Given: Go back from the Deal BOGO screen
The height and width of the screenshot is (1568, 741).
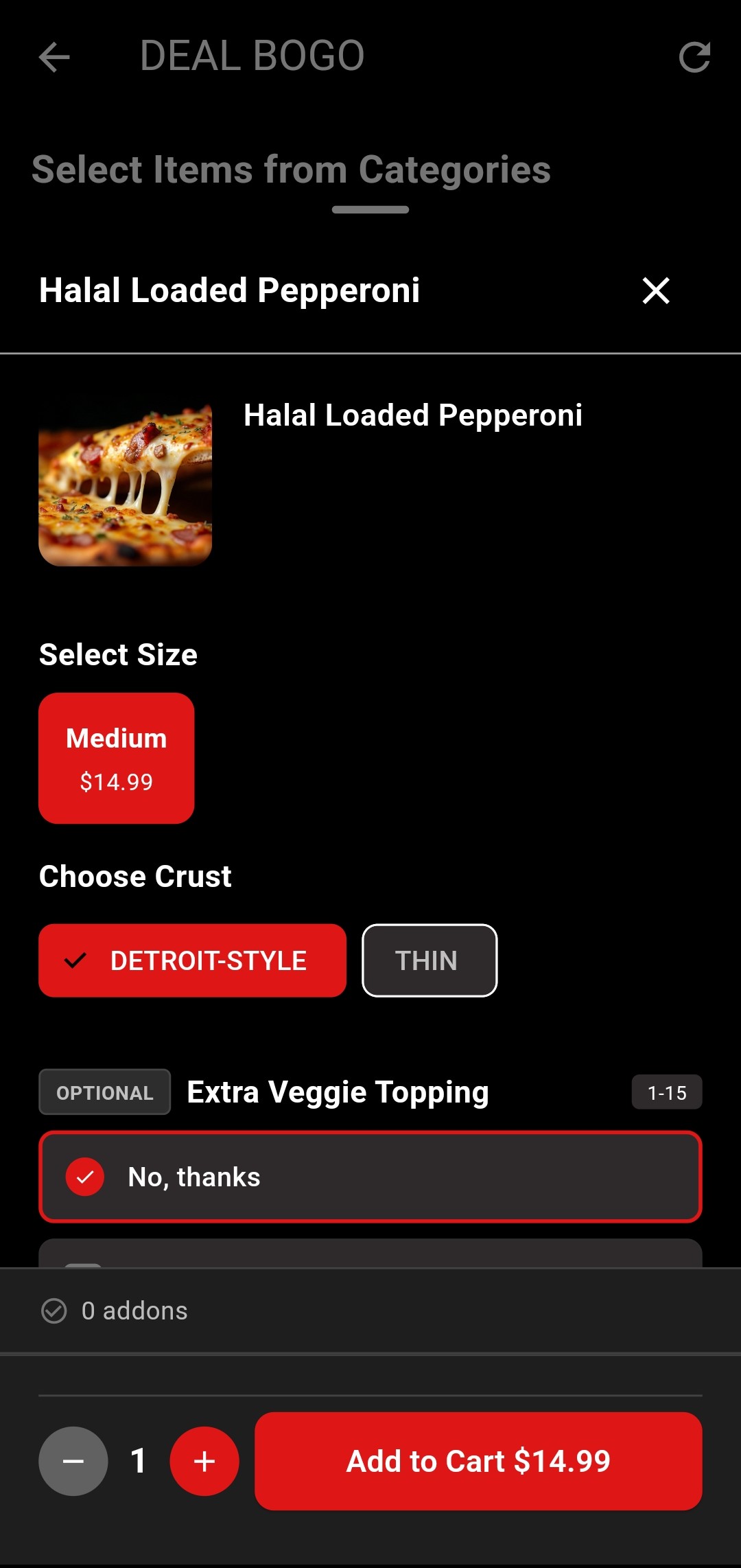Looking at the screenshot, I should (54, 57).
